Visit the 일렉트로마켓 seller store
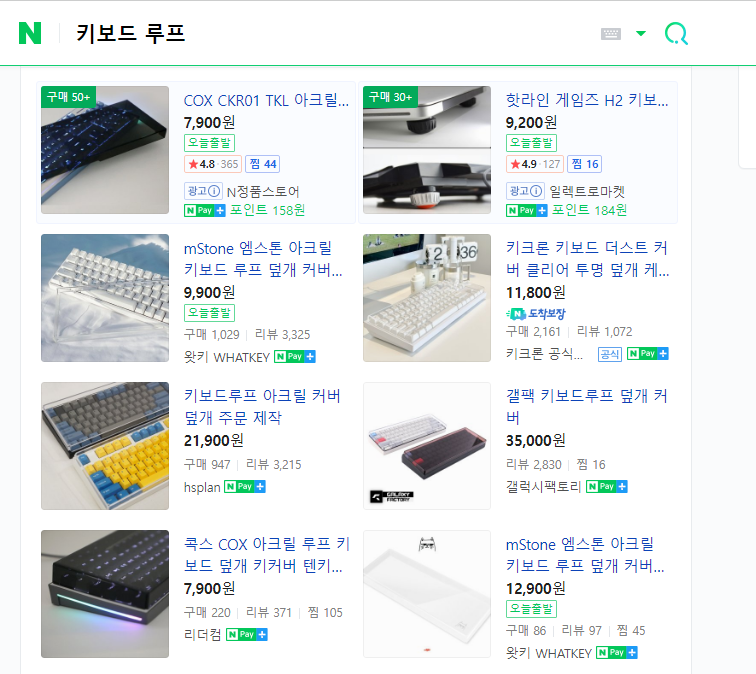This screenshot has height=674, width=756. click(x=587, y=191)
